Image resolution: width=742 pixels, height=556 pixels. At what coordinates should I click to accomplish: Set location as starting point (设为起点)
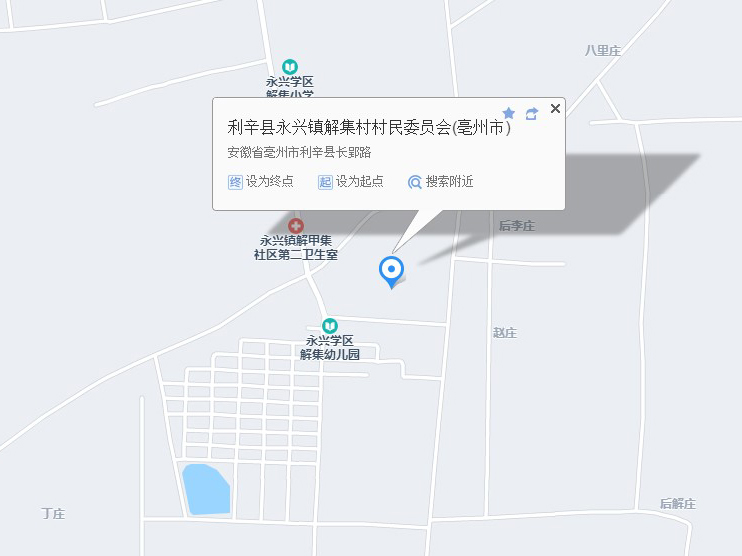[351, 182]
